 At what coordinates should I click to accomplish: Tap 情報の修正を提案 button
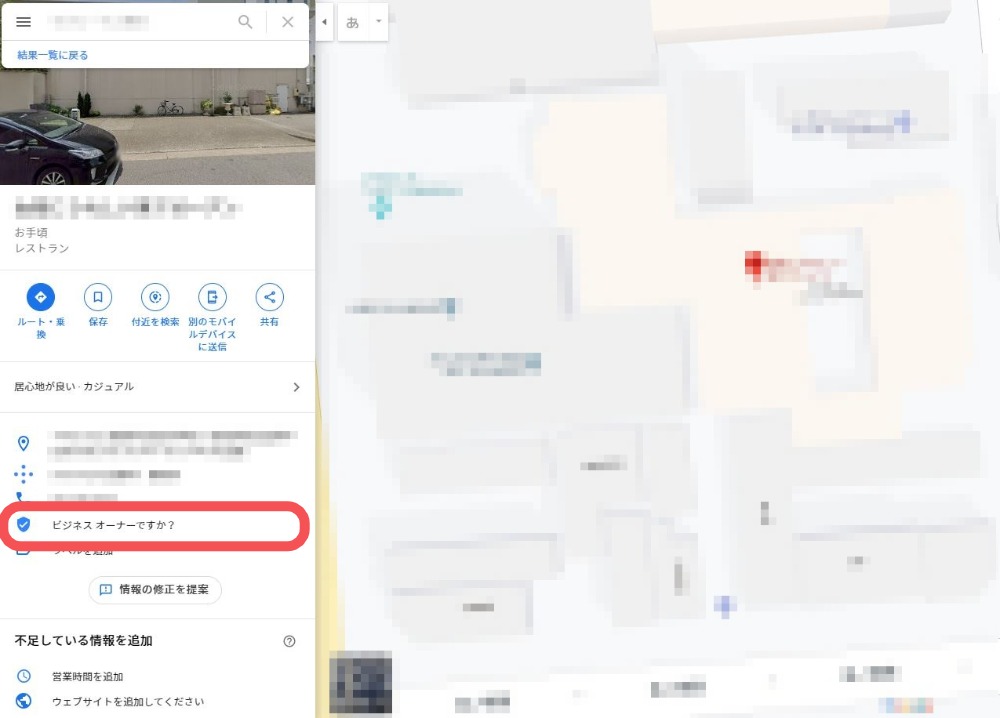[155, 590]
